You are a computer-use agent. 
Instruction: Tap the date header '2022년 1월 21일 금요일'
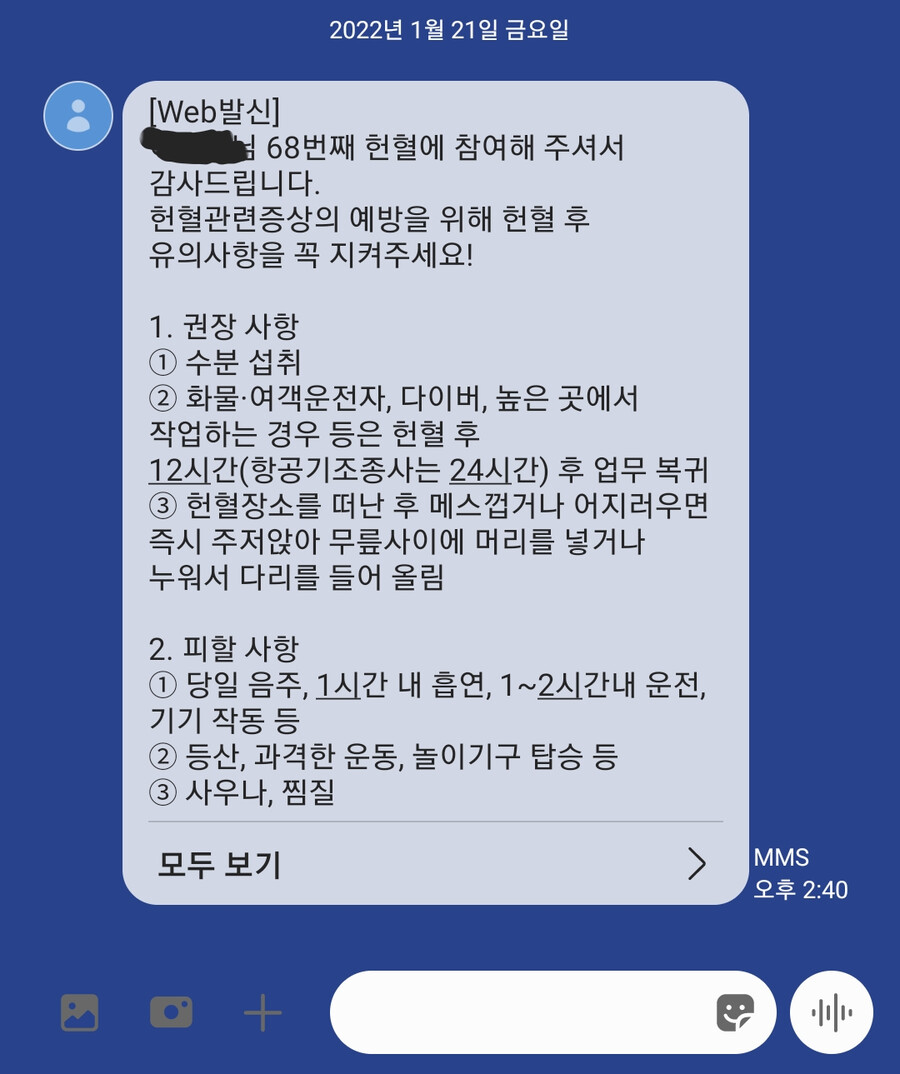[450, 30]
